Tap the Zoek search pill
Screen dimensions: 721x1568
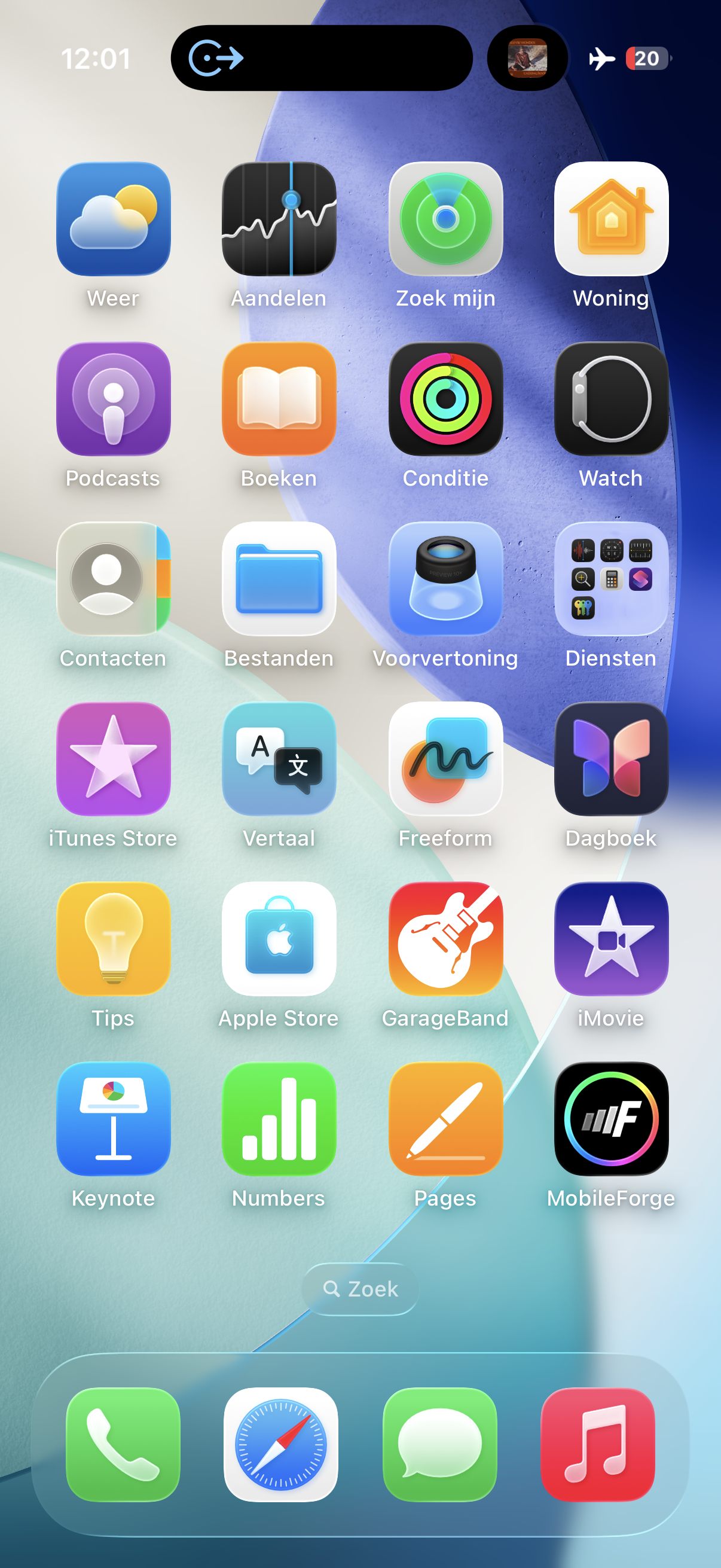tap(360, 1289)
